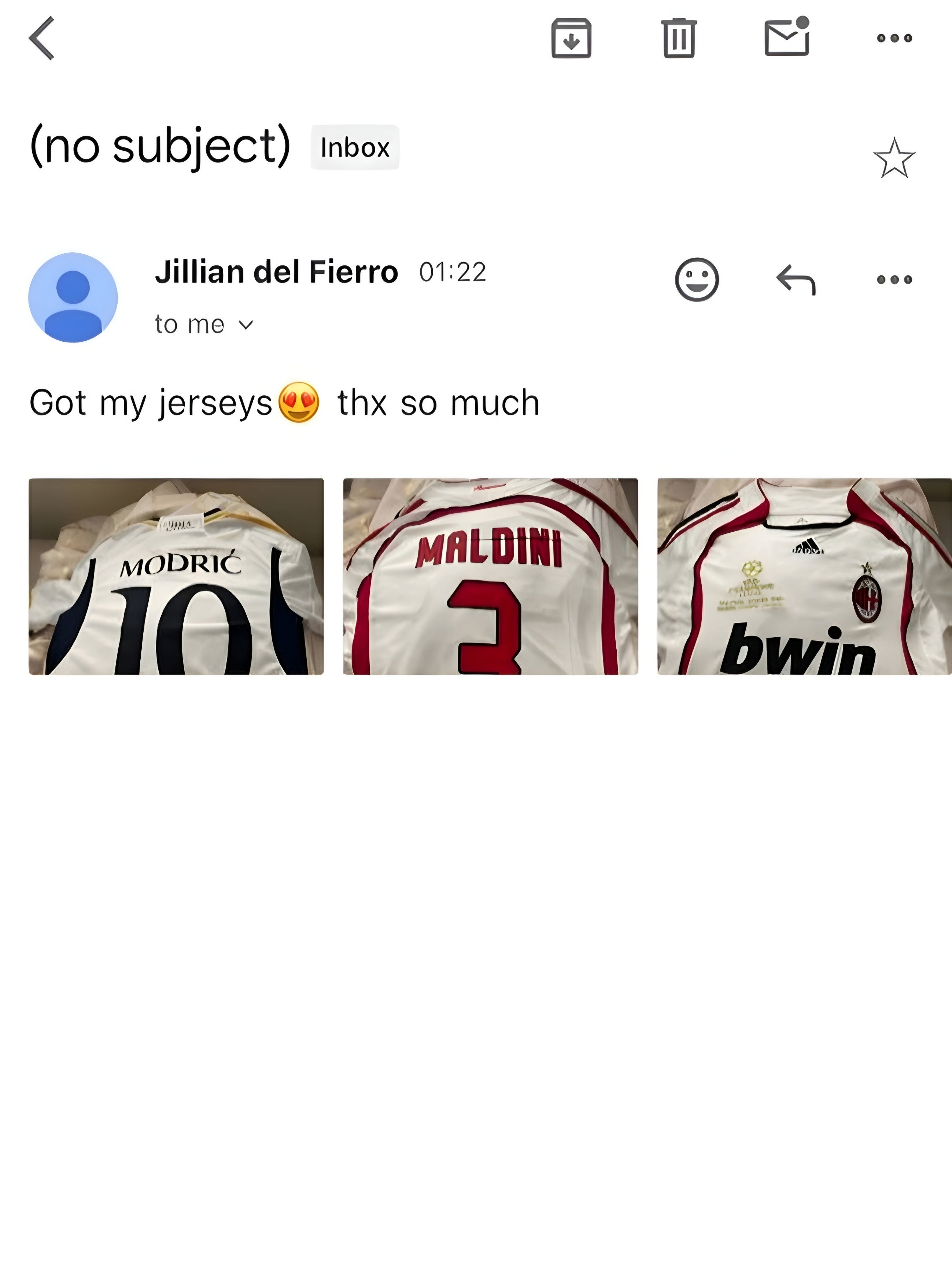Viewport: 952px width, 1270px height.
Task: Expand the 'to me' recipient details
Action: point(204,325)
